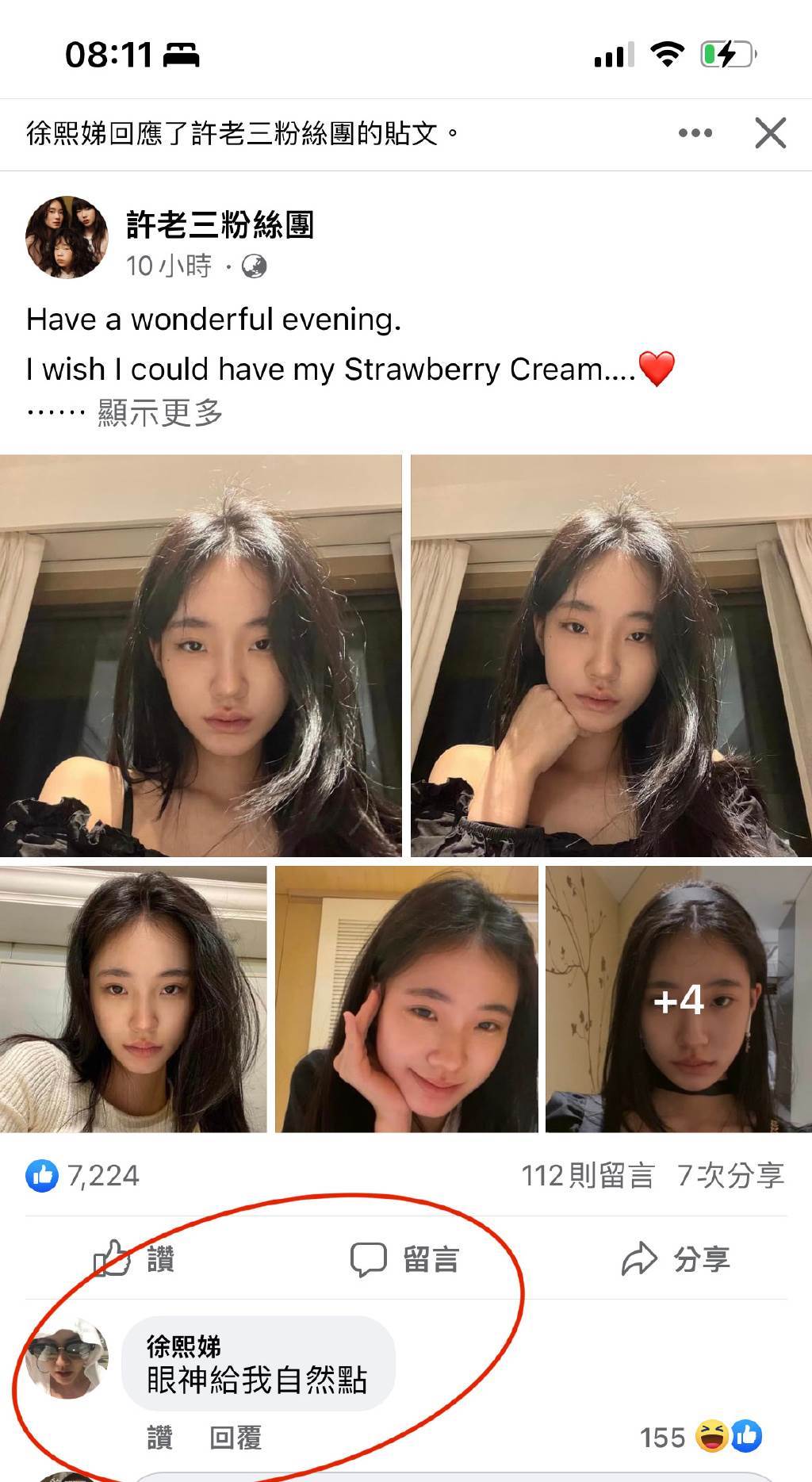This screenshot has height=1482, width=812.
Task: View the 7次分享 shares list
Action: point(730,1175)
